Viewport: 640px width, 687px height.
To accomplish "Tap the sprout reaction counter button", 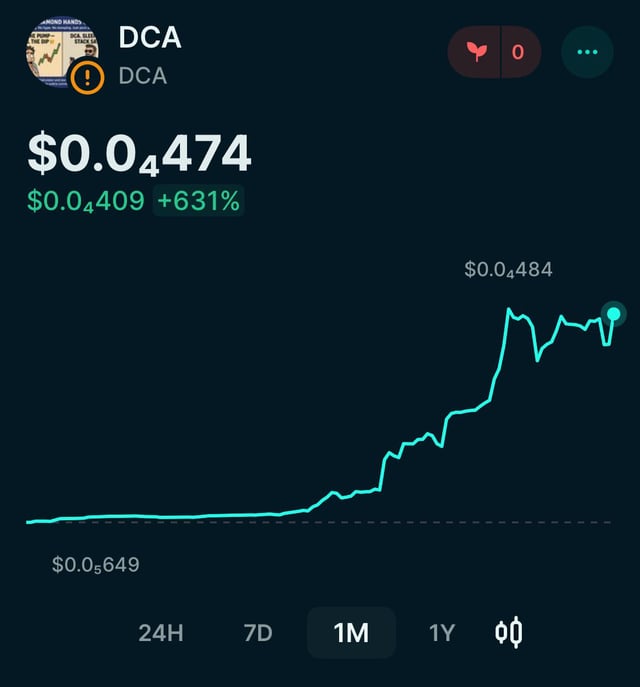I will [x=494, y=51].
